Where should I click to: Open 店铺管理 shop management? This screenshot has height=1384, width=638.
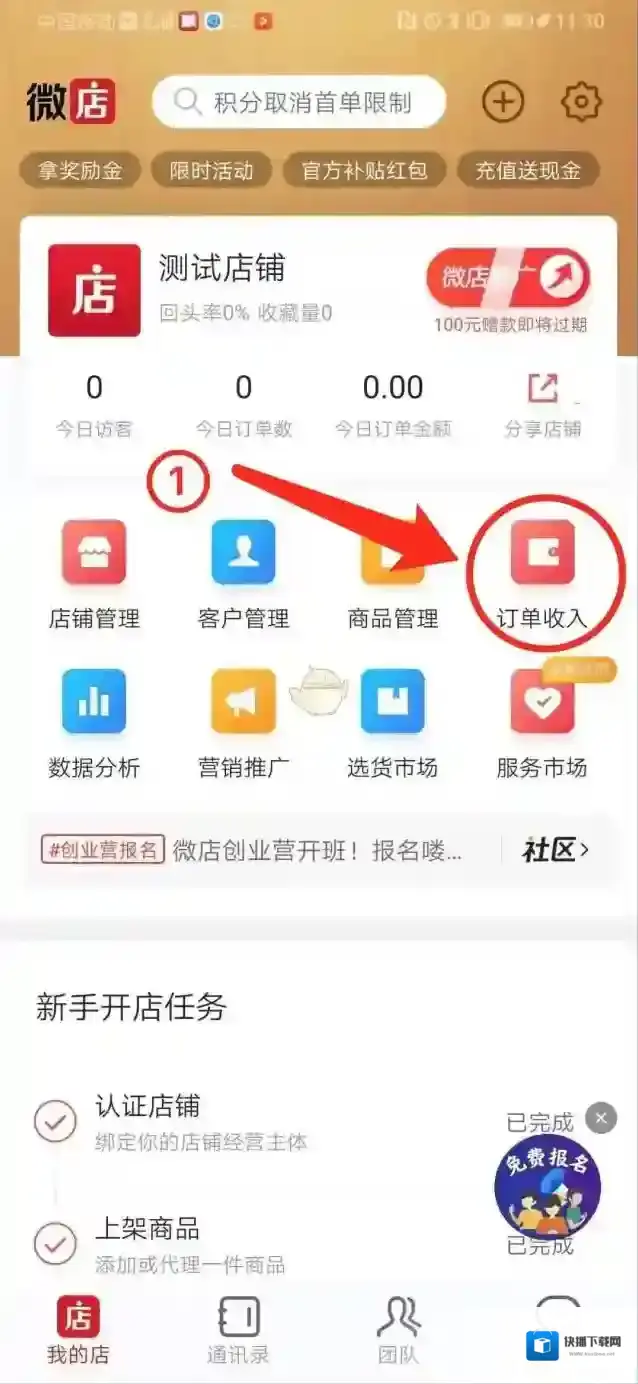pyautogui.click(x=94, y=574)
